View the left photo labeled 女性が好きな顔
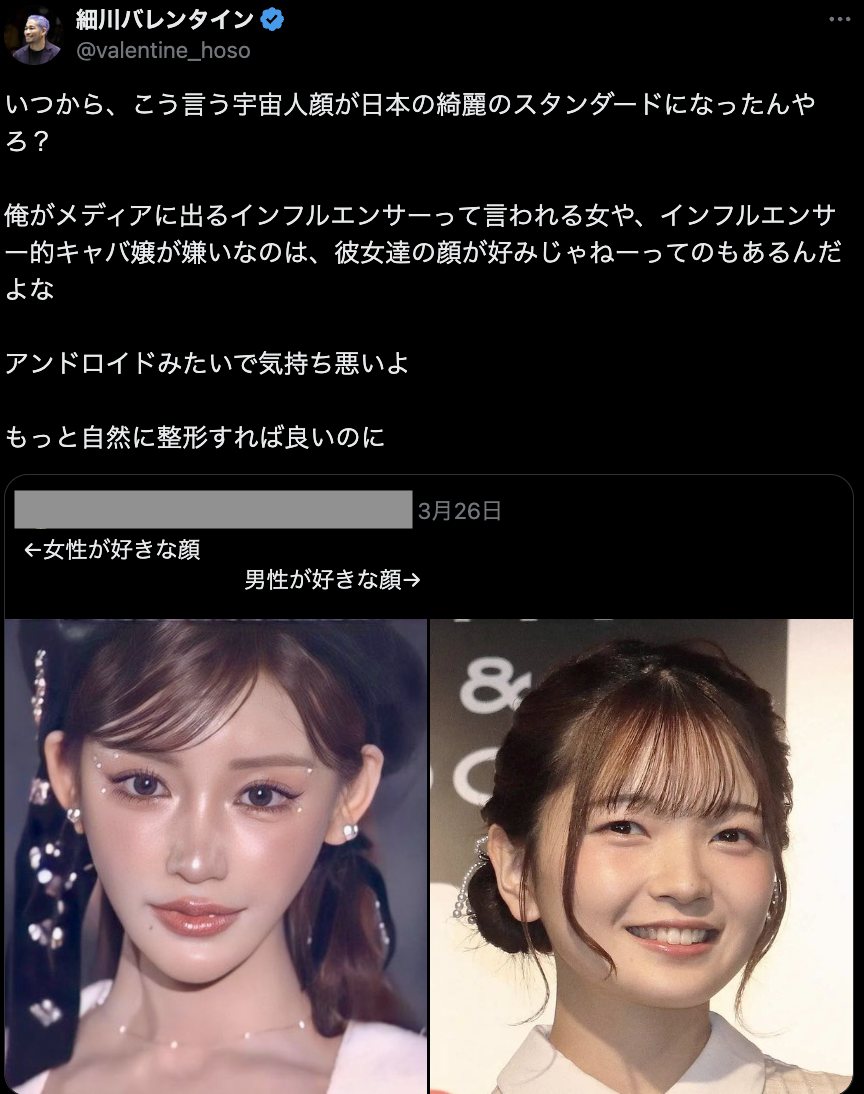 coord(216,855)
